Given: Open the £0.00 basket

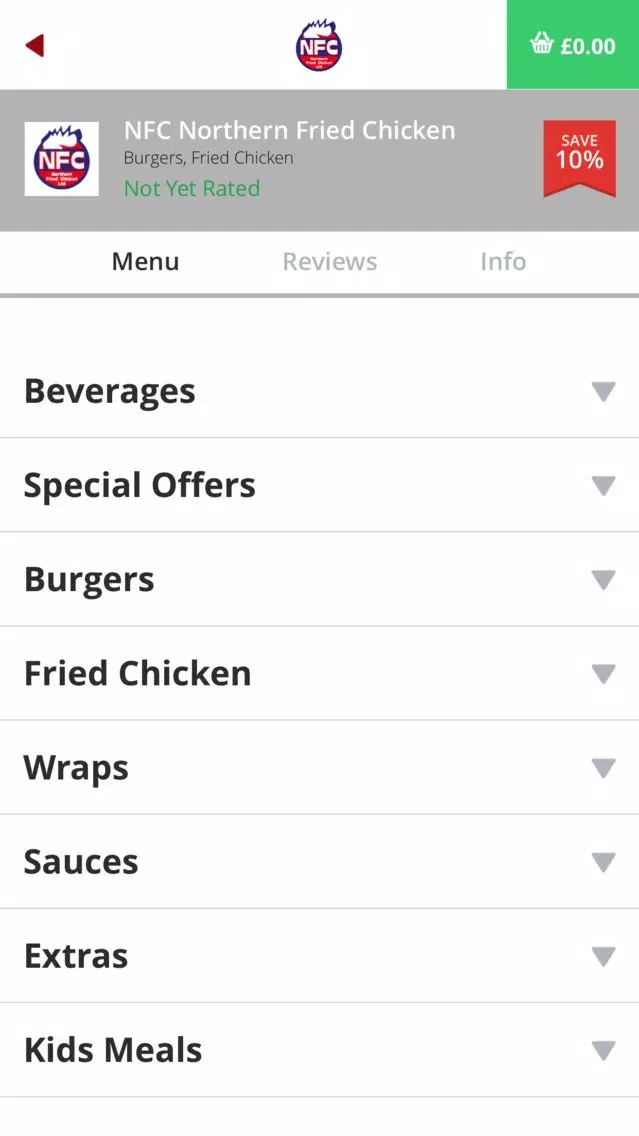Looking at the screenshot, I should (572, 45).
